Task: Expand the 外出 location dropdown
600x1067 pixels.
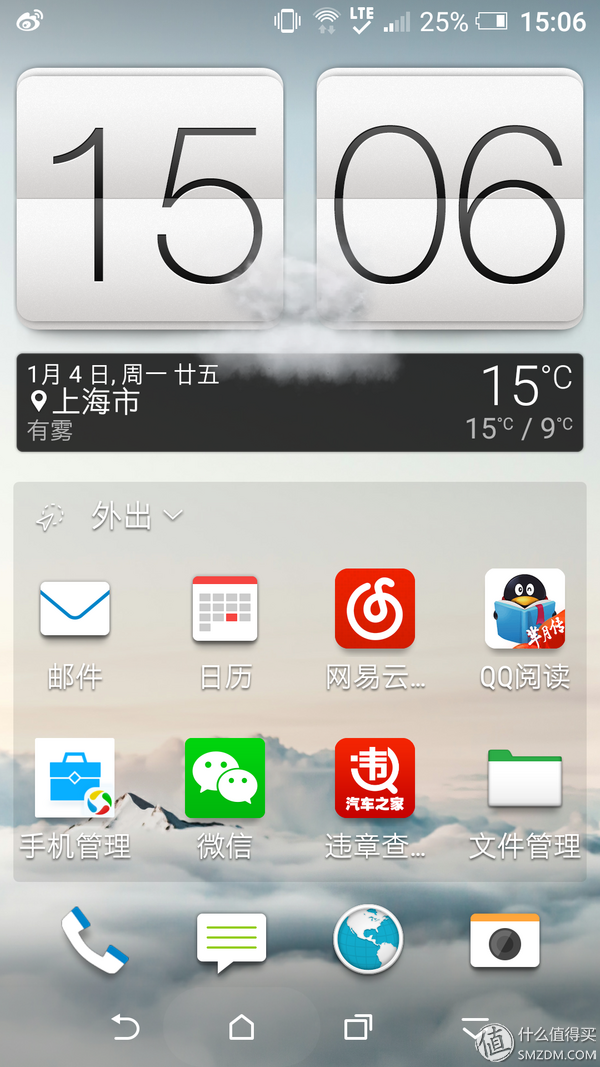Action: pos(137,516)
